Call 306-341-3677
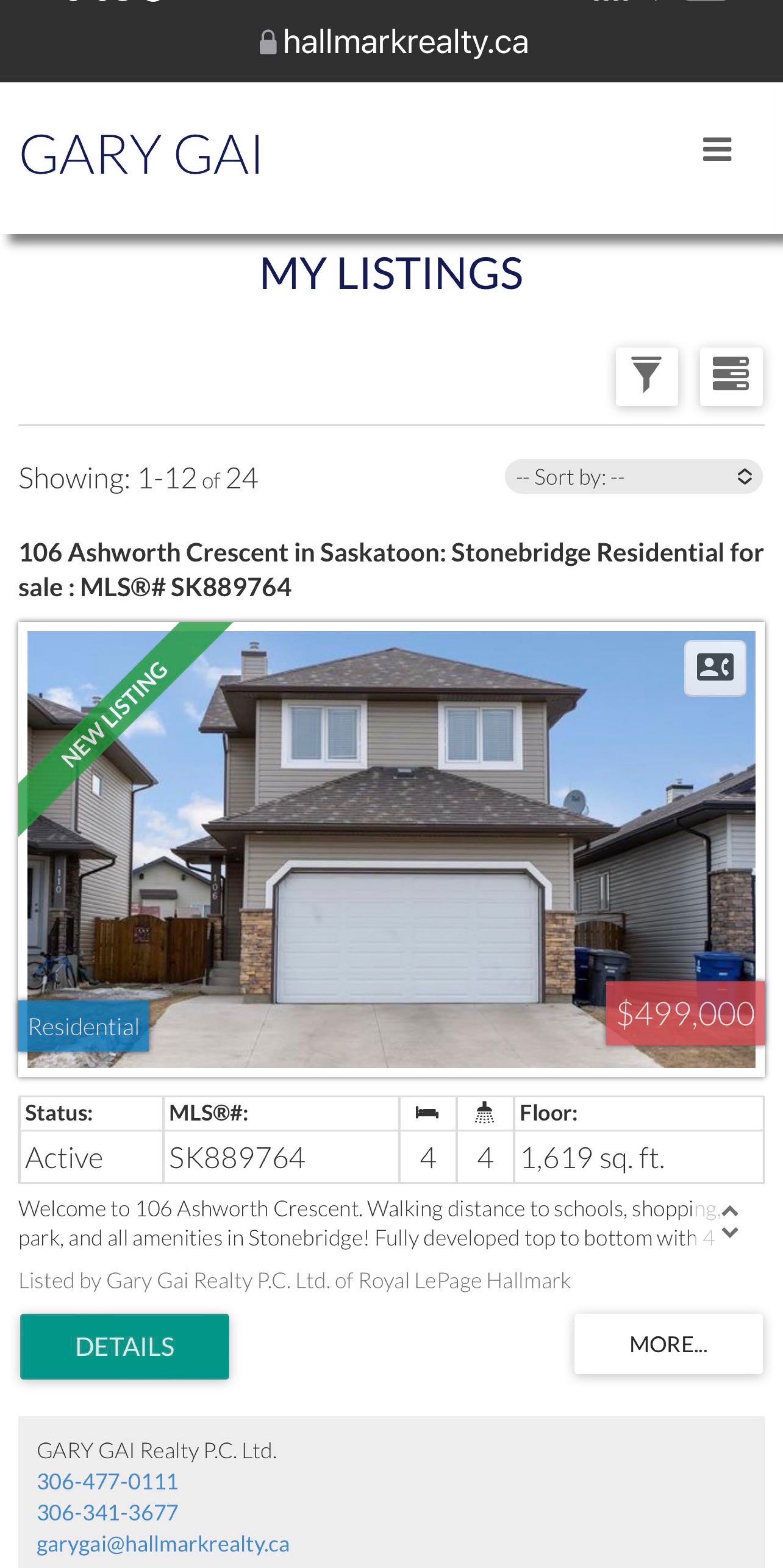The image size is (783, 1568). [x=108, y=1512]
